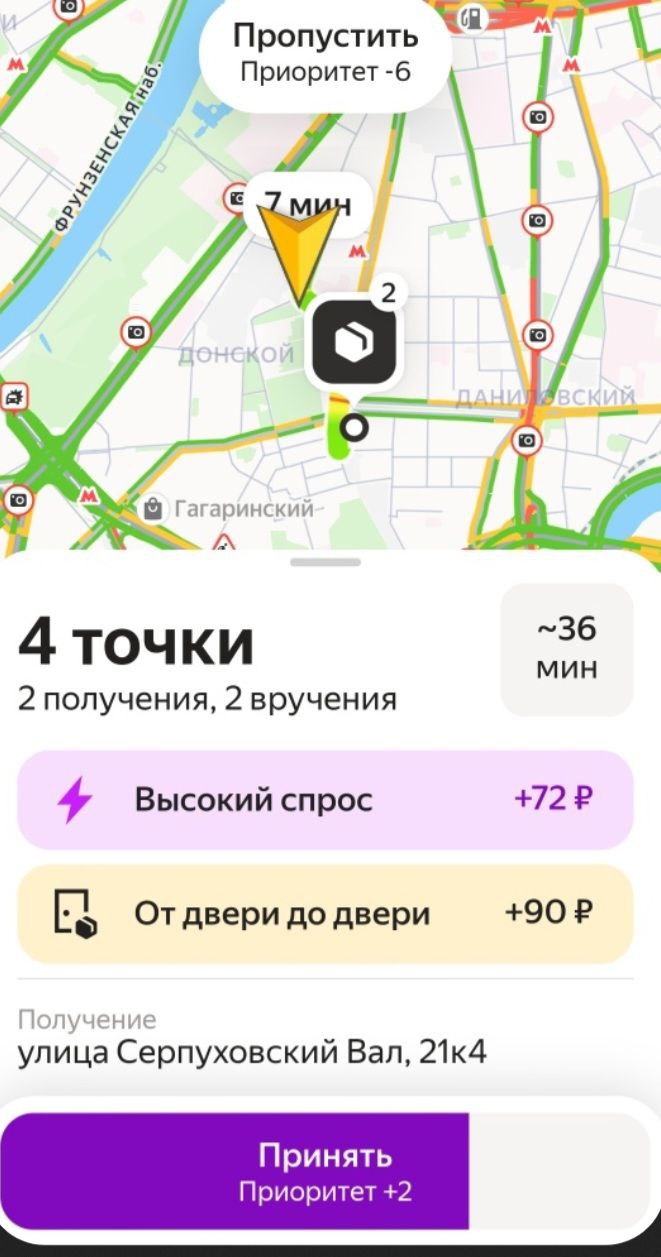Open pickup address Серпуховский Вал, 21к4
Image resolution: width=661 pixels, height=1257 pixels.
pyautogui.click(x=253, y=1051)
